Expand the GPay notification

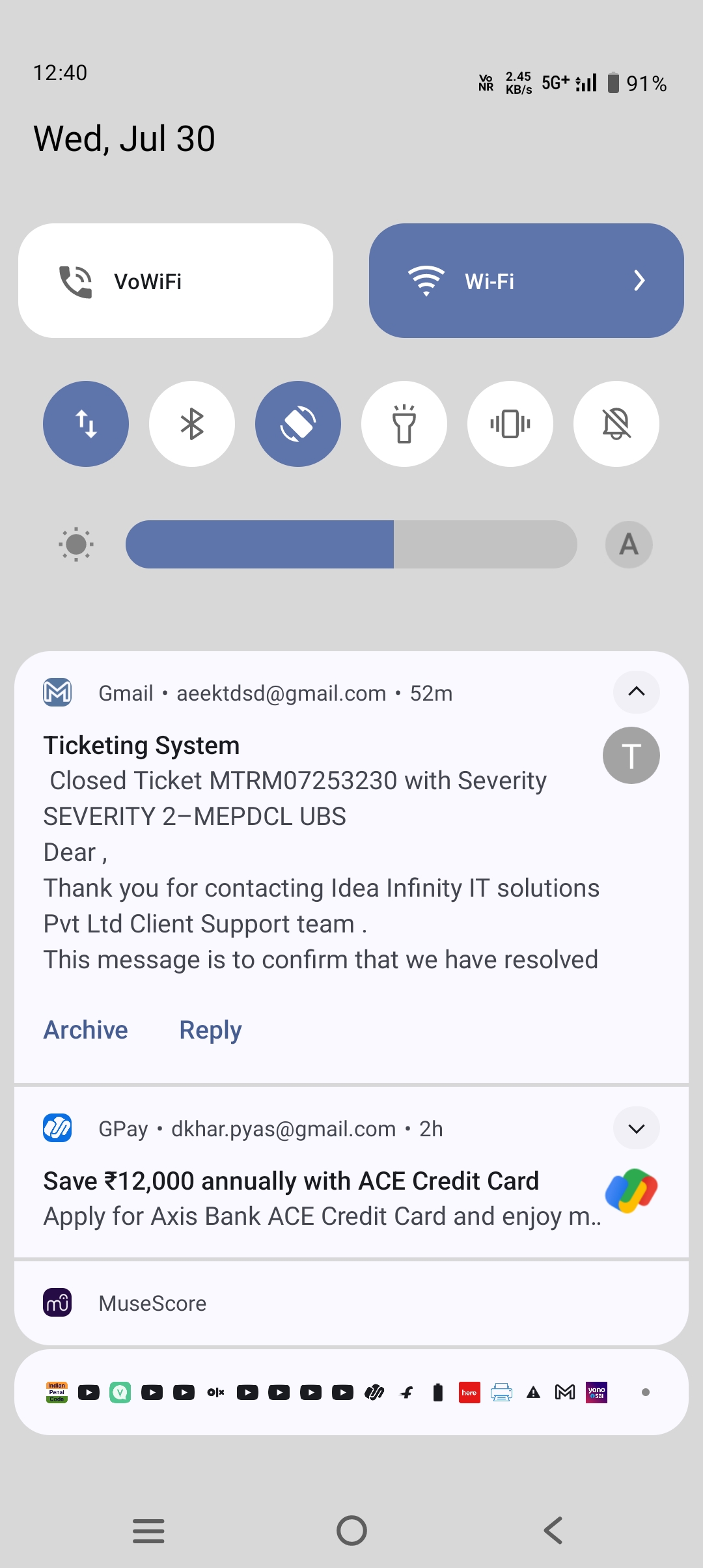click(x=637, y=1128)
